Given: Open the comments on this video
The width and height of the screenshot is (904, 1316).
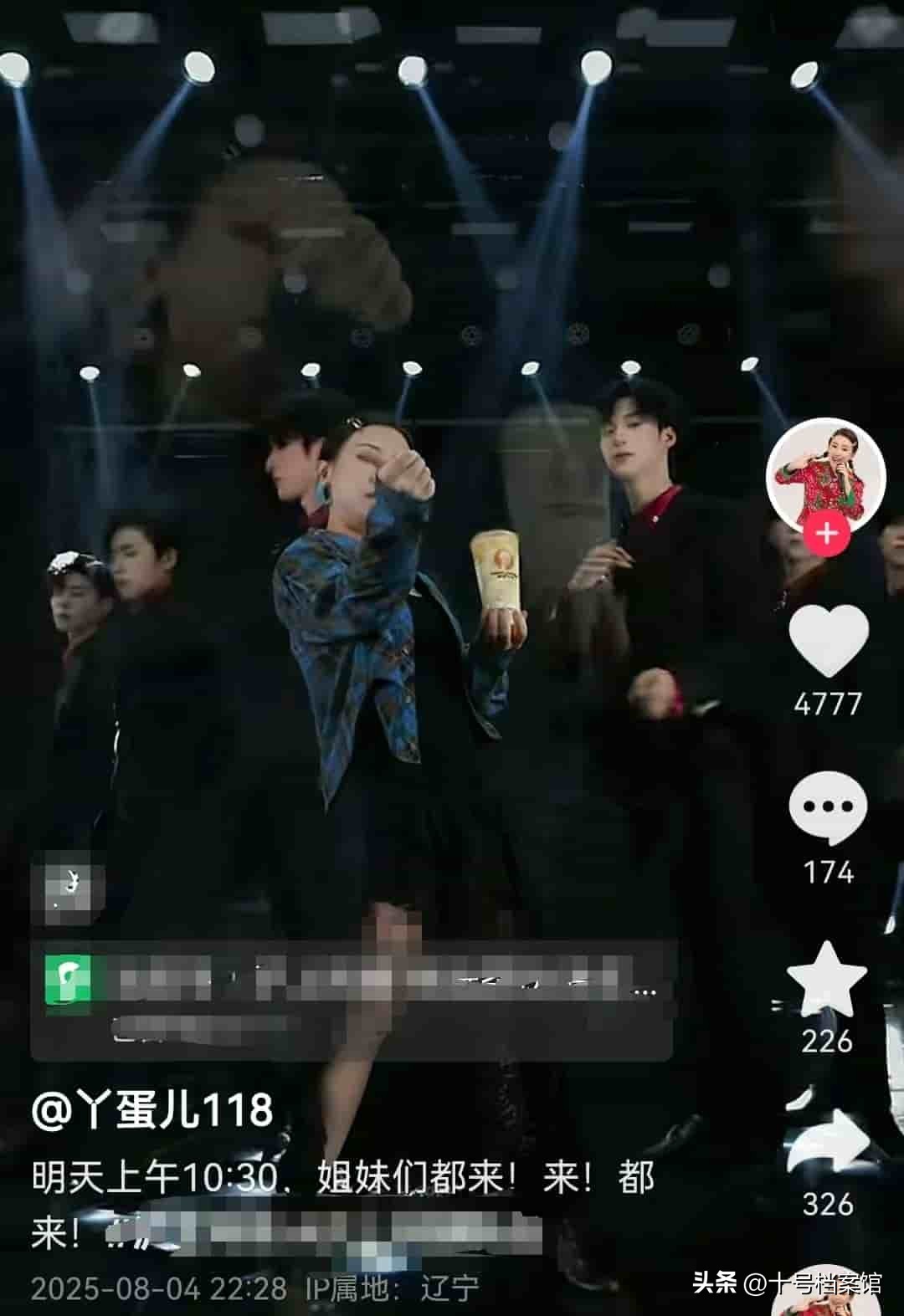Looking at the screenshot, I should click(x=827, y=809).
